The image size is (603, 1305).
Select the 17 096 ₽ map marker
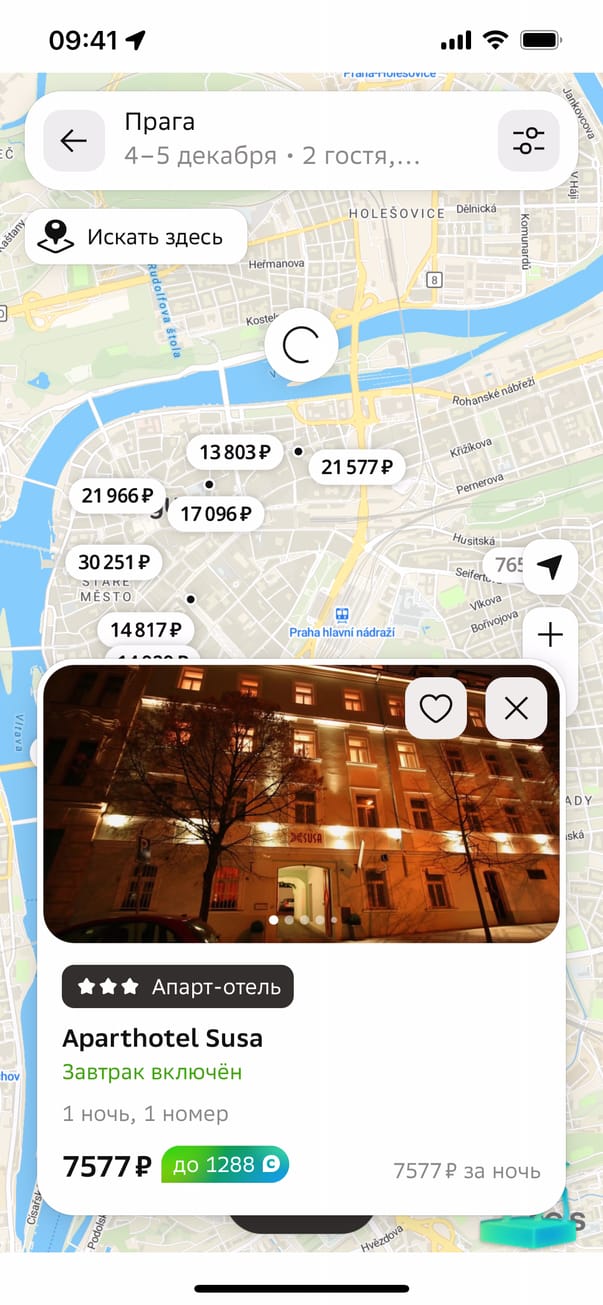215,515
